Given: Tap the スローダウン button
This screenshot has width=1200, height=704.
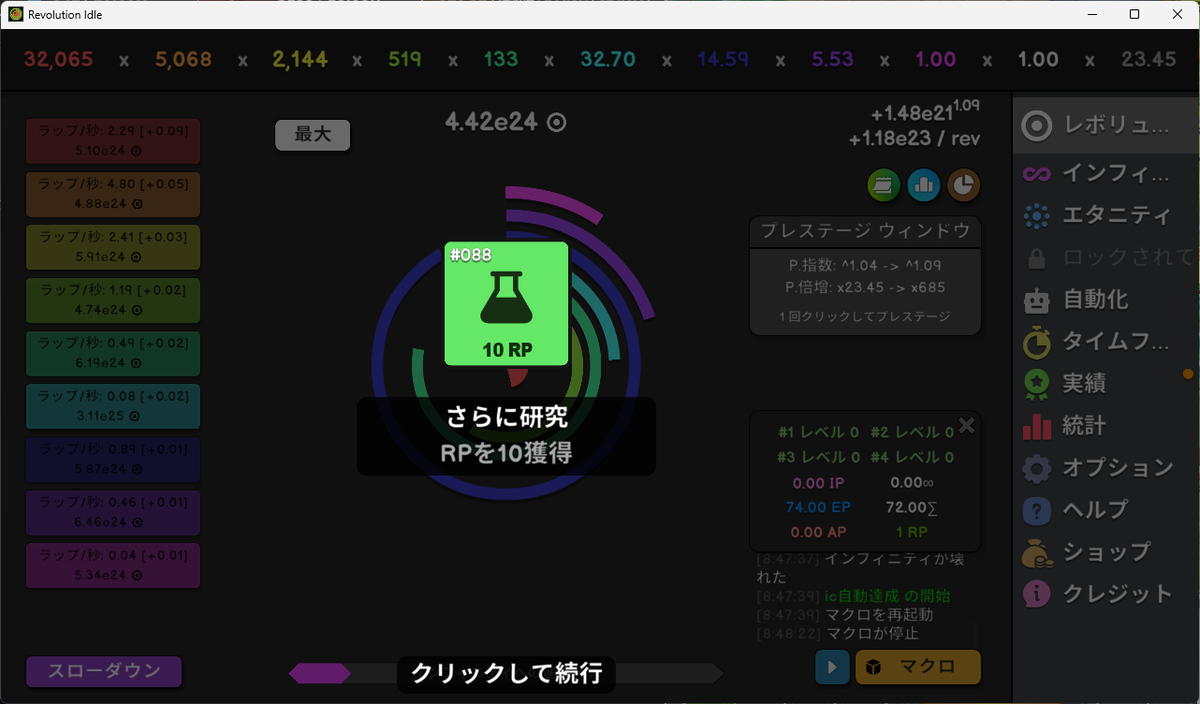Looking at the screenshot, I should (104, 671).
